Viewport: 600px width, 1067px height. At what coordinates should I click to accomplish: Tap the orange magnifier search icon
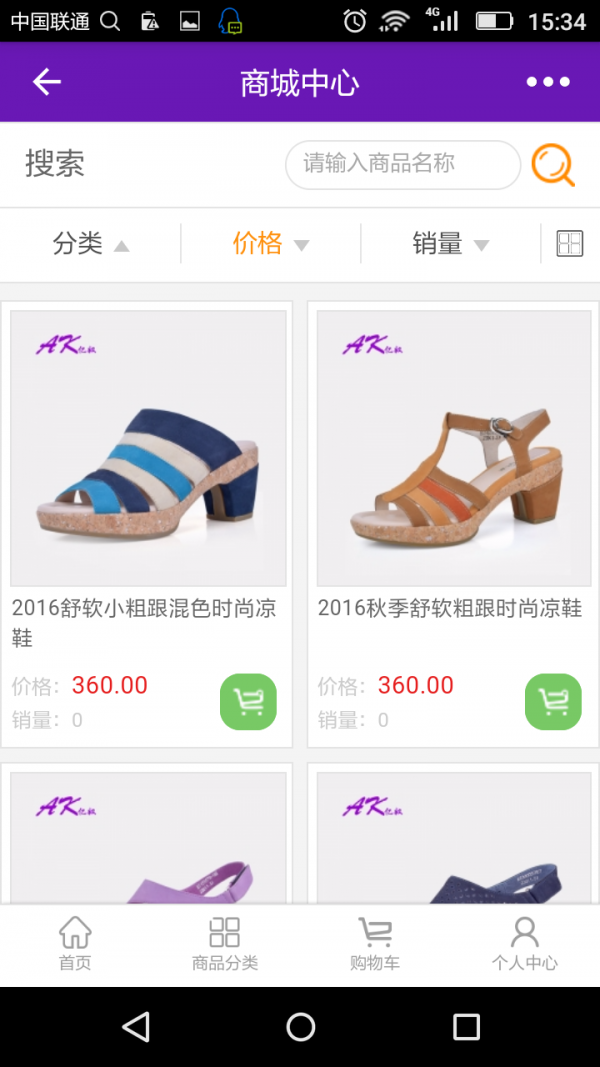552,164
